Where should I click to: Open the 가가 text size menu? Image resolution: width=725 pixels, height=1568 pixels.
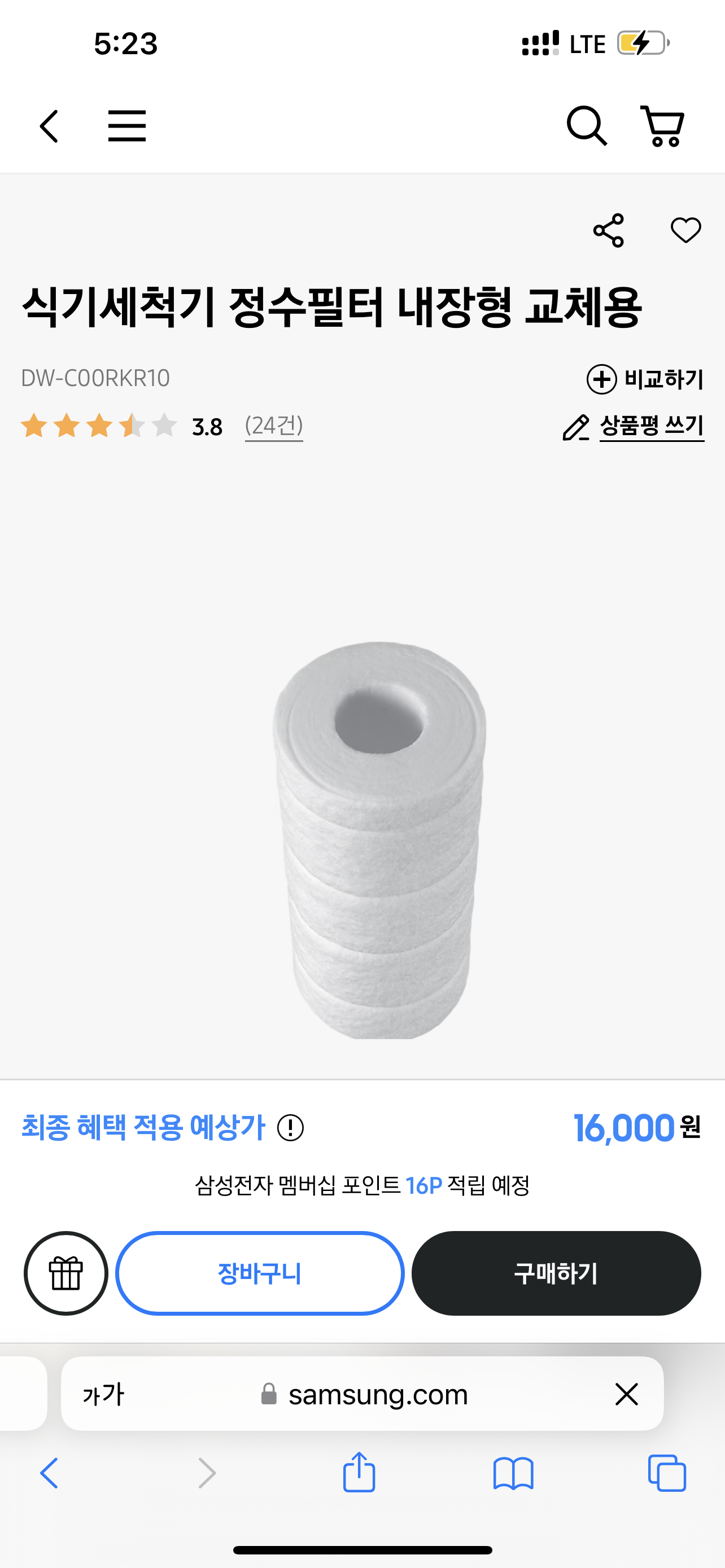103,1394
